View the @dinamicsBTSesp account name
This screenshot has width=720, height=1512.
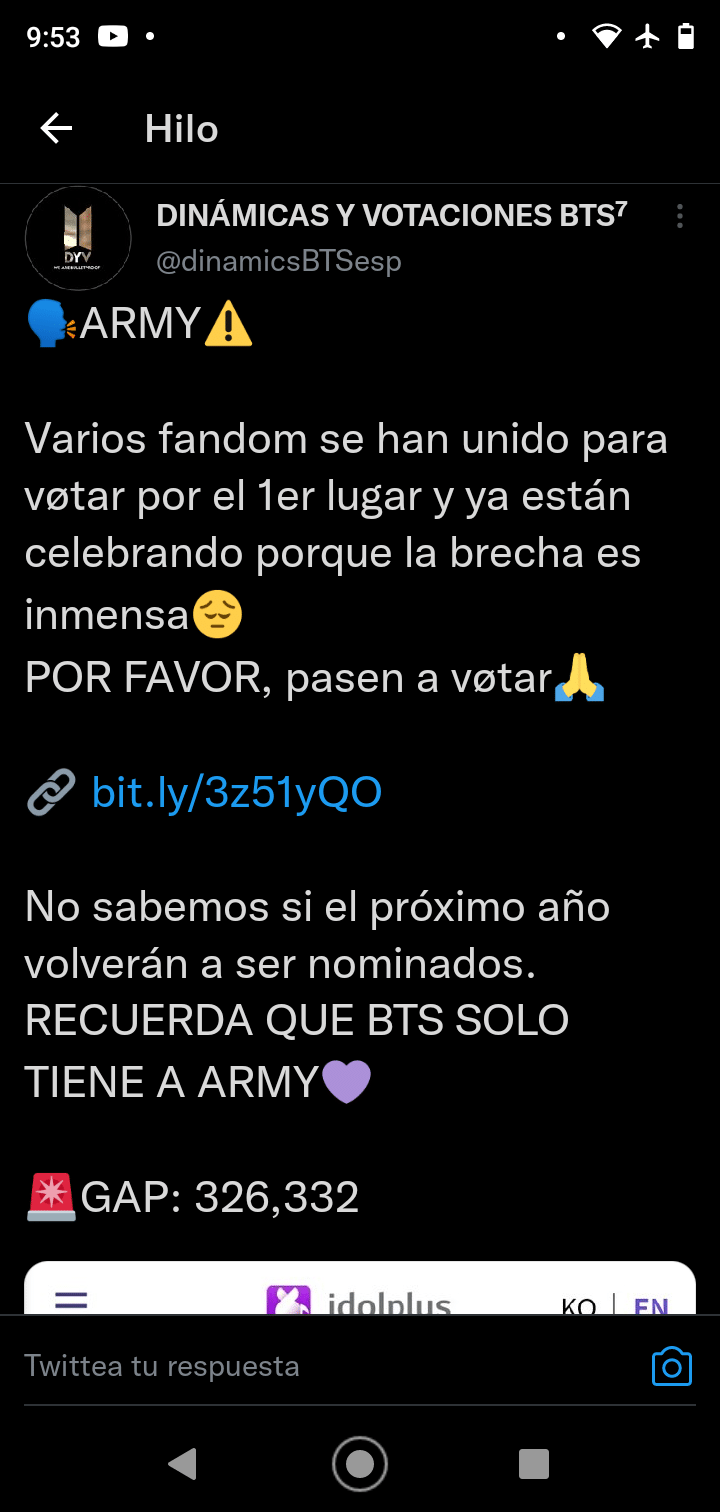click(x=279, y=261)
